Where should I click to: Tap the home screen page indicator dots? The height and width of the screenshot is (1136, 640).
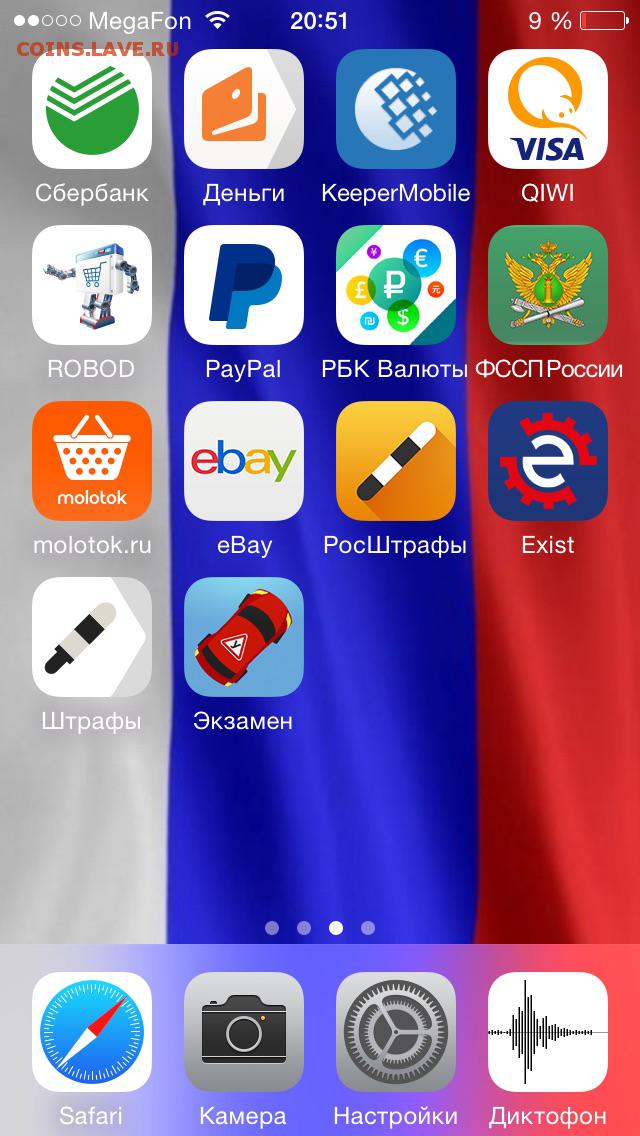tap(320, 927)
